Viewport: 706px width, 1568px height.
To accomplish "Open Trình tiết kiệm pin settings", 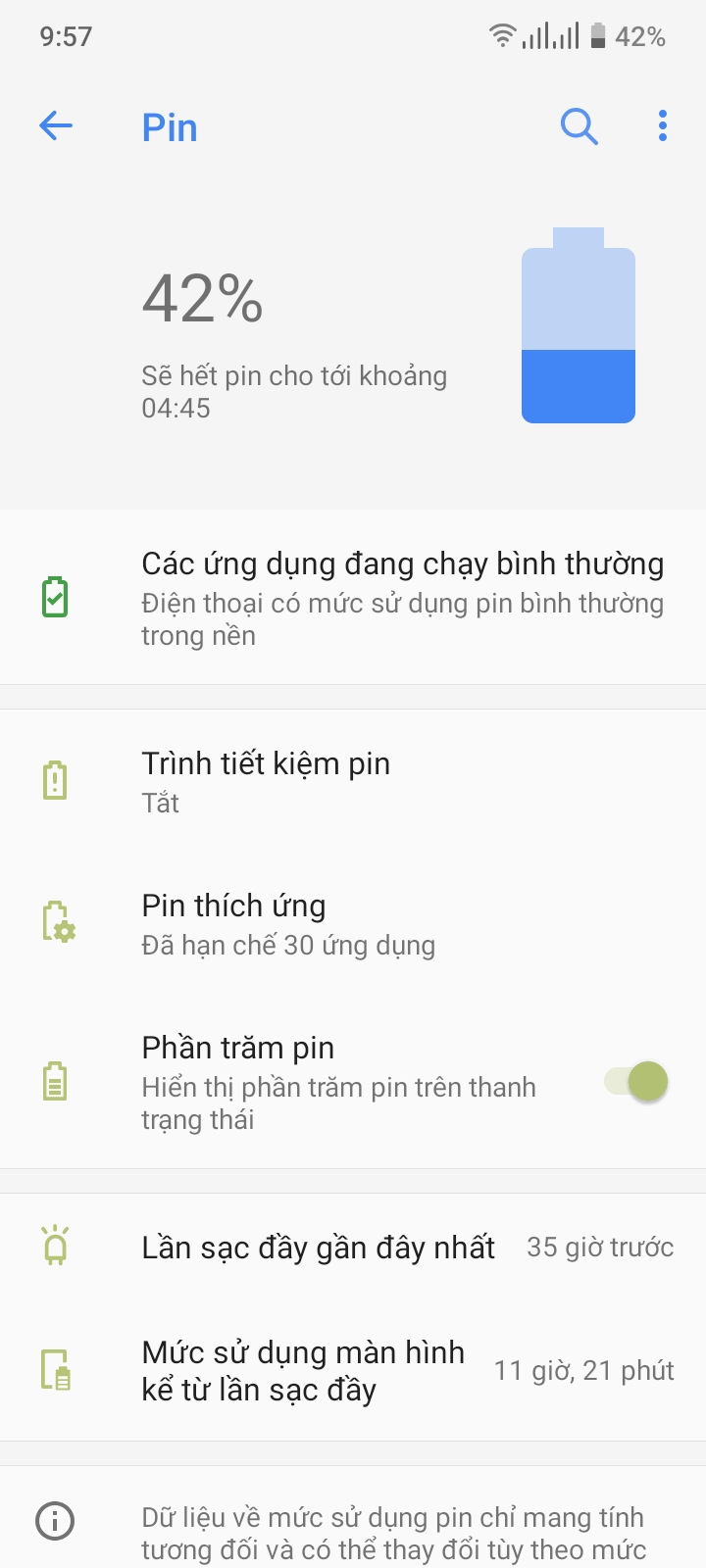I will click(353, 781).
